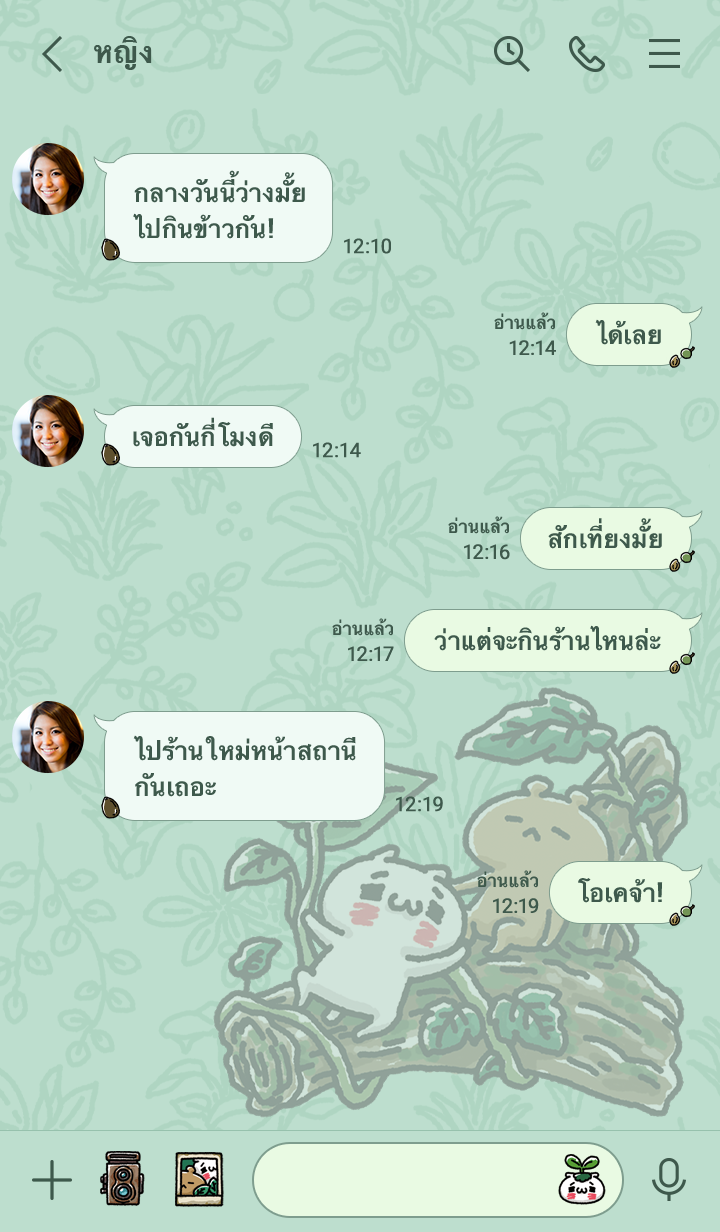
Task: Search the chat history
Action: (x=511, y=54)
